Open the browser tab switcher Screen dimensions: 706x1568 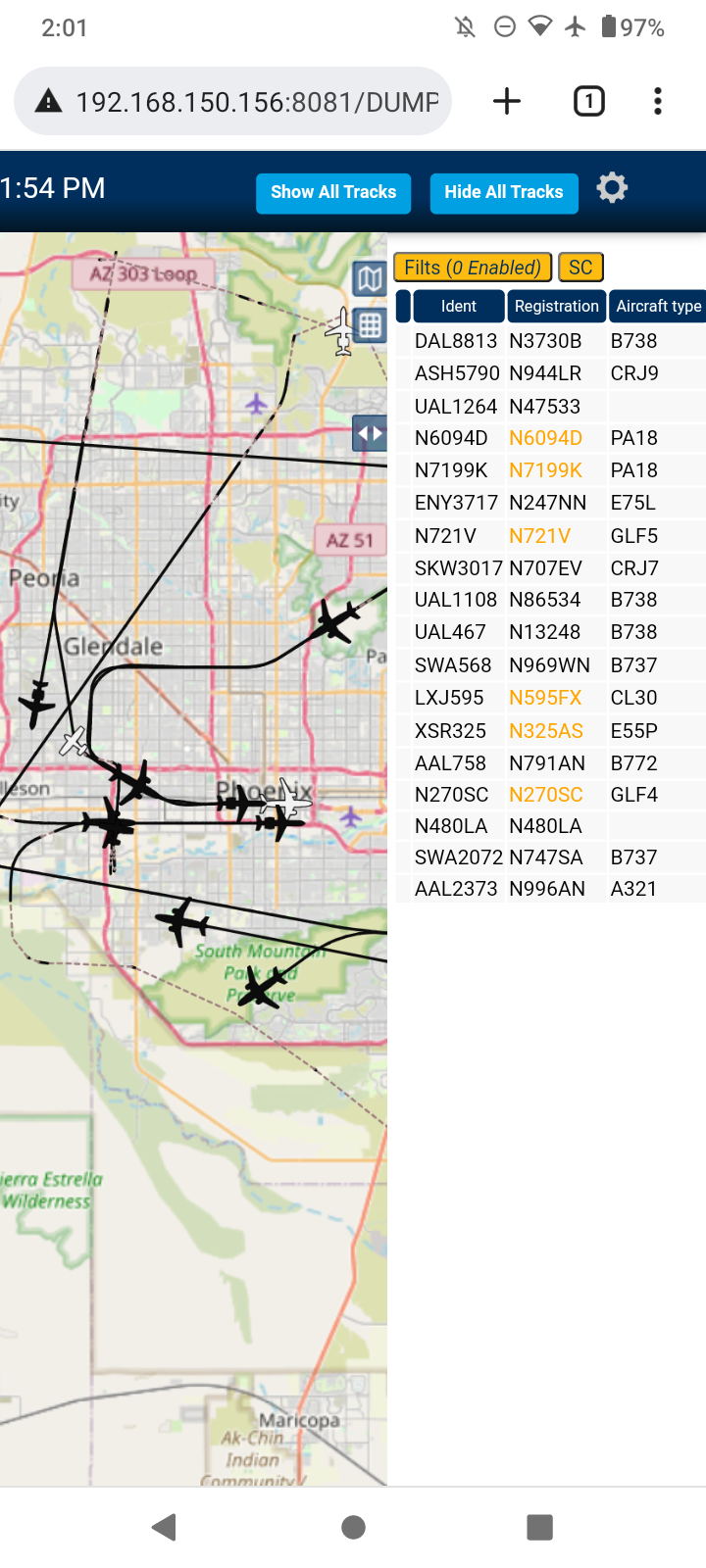[x=589, y=101]
